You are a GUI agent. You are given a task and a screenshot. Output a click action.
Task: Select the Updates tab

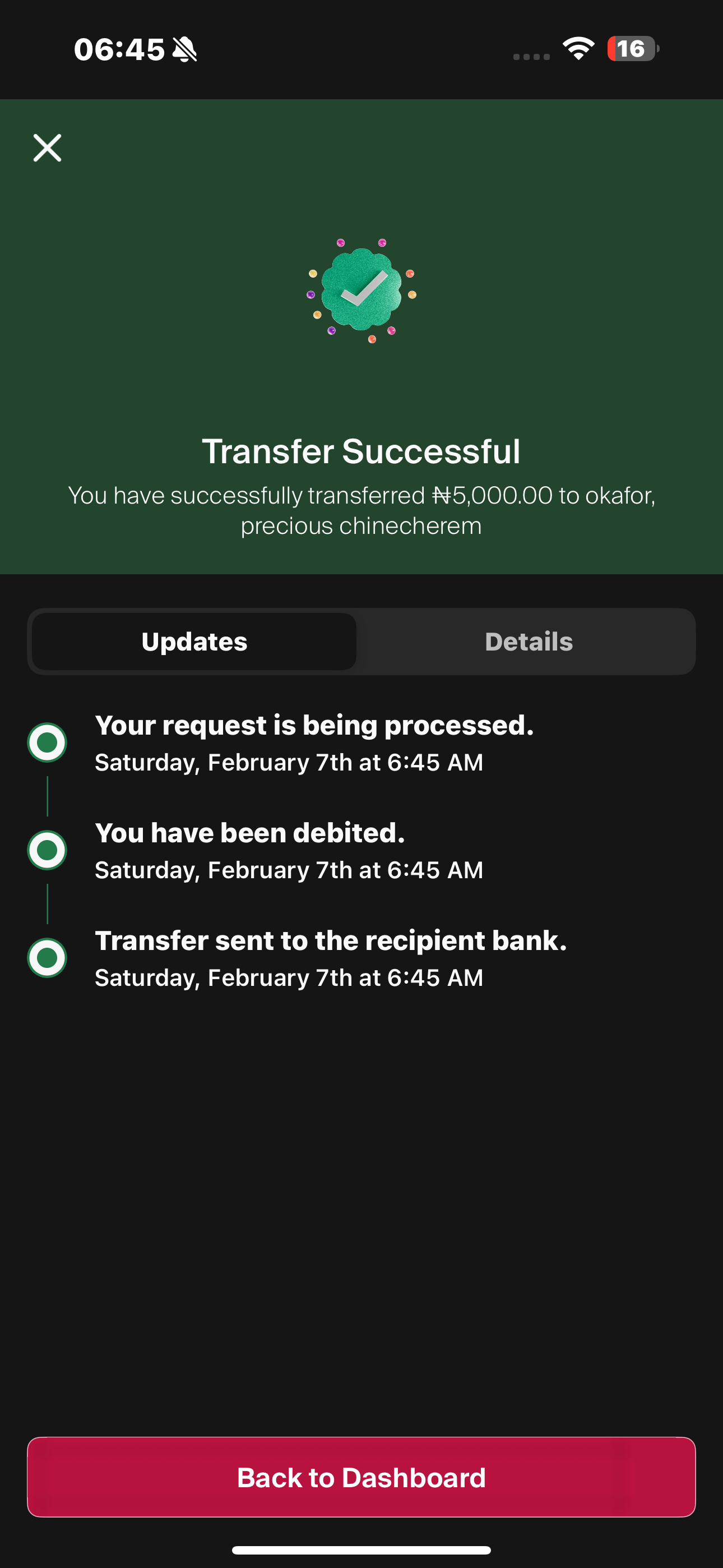[x=194, y=642]
